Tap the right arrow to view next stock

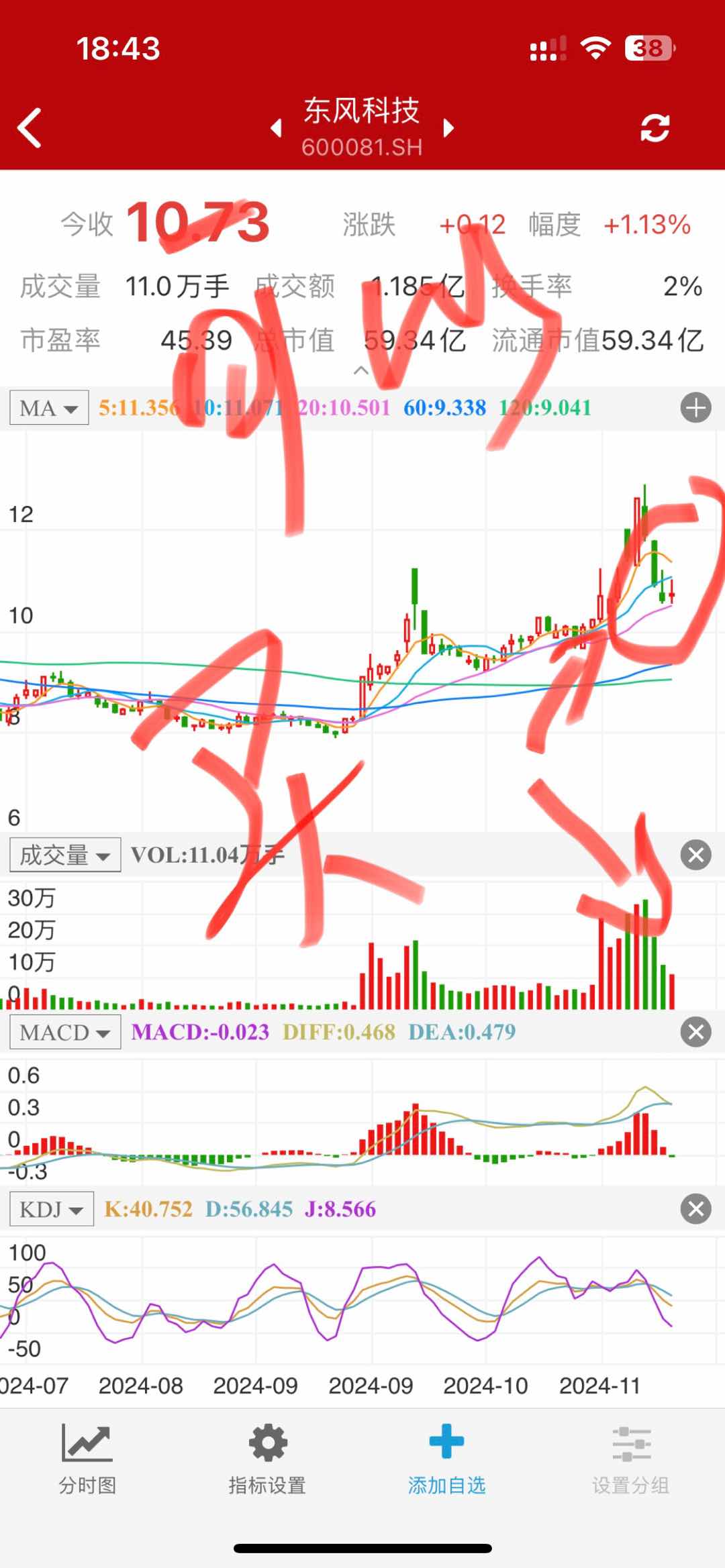pyautogui.click(x=448, y=129)
